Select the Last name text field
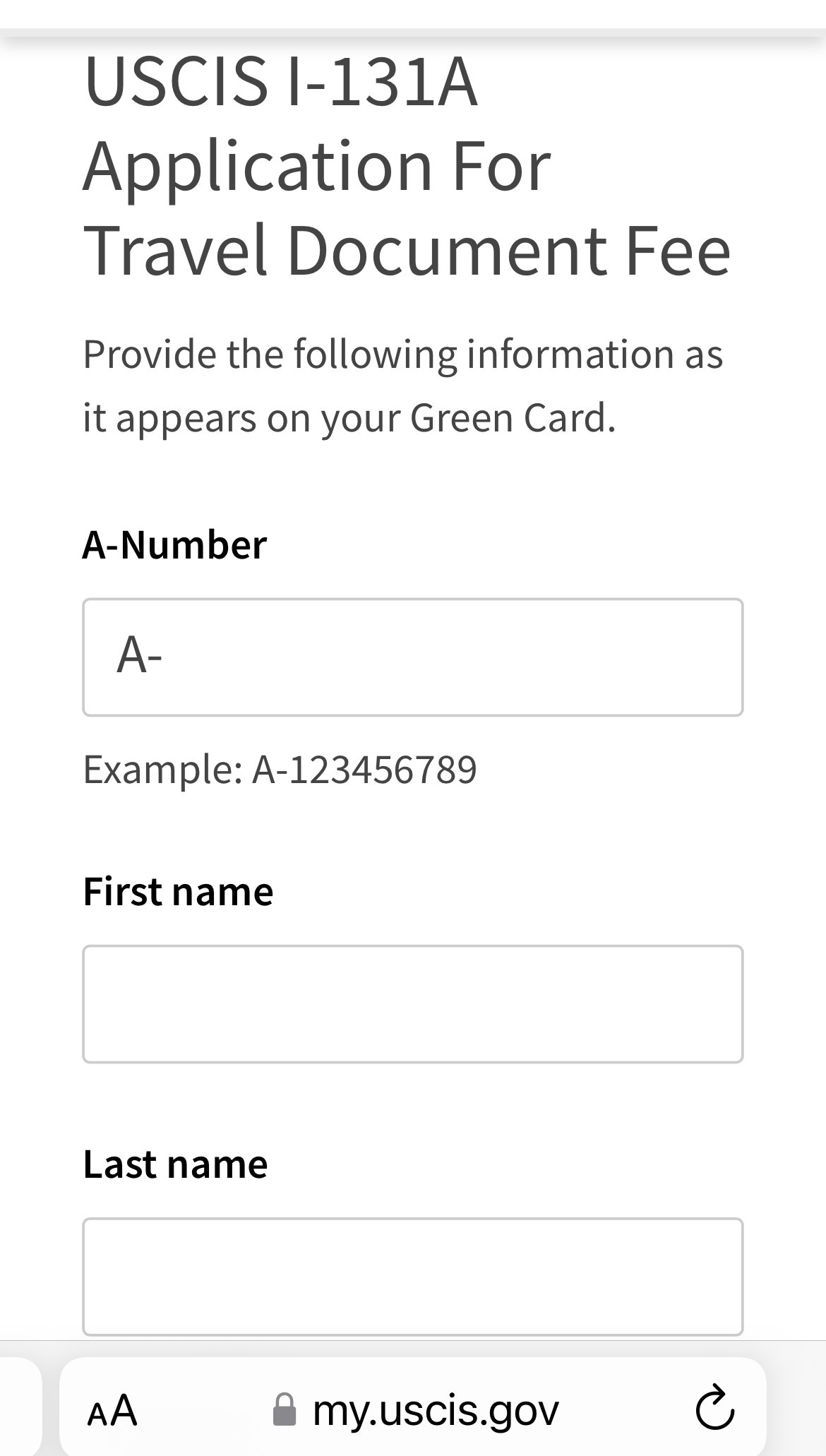This screenshot has height=1456, width=826. click(x=413, y=1277)
